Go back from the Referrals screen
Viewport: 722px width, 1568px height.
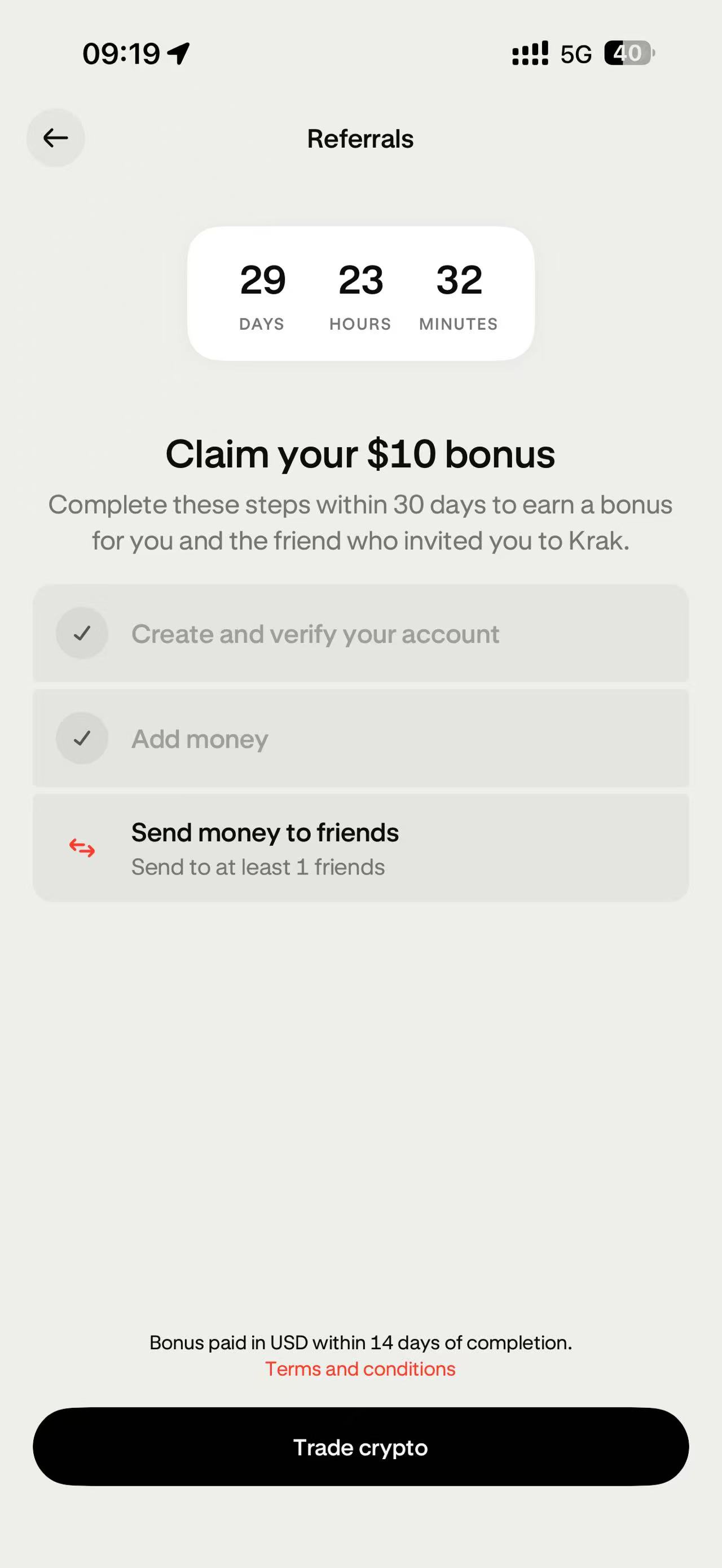coord(55,138)
